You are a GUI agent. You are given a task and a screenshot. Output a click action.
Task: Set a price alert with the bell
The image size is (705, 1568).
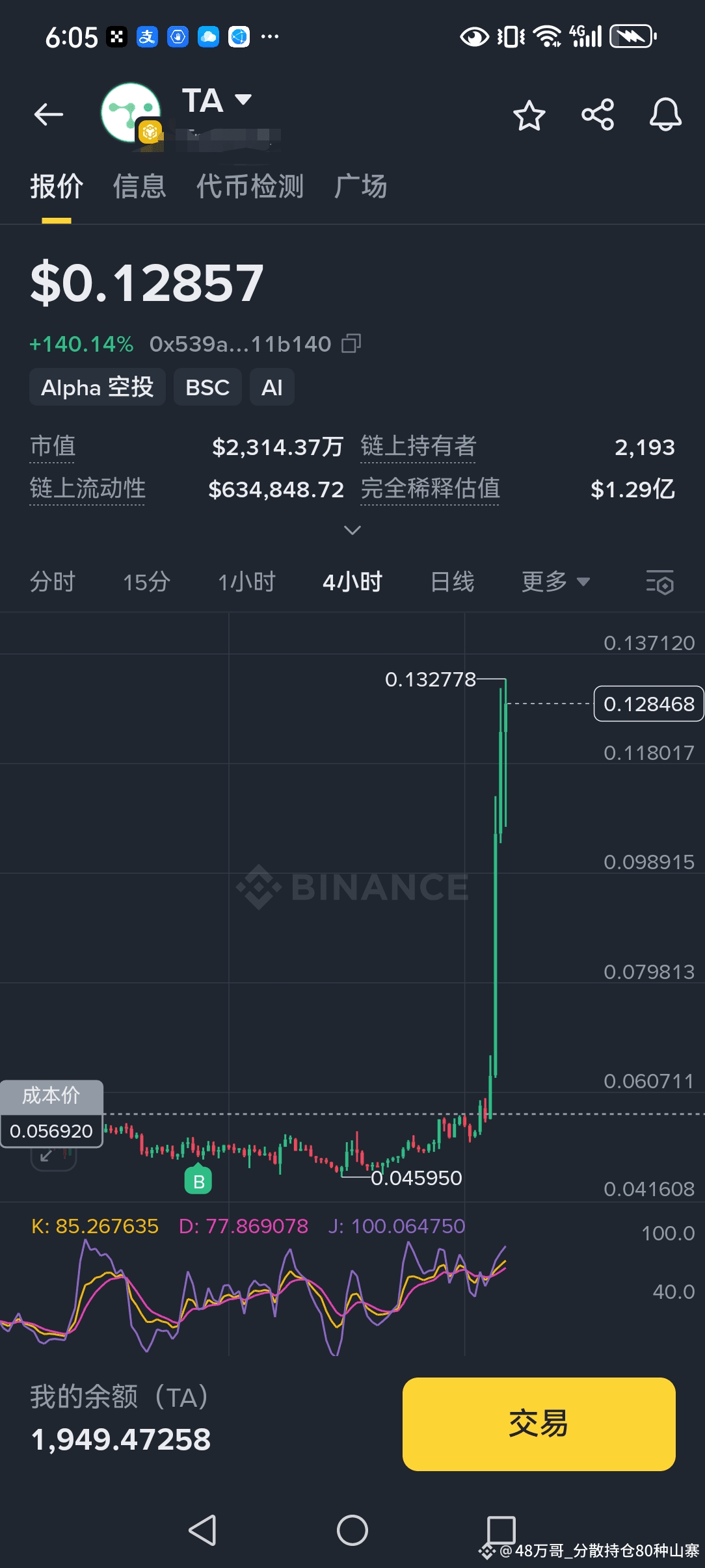665,115
